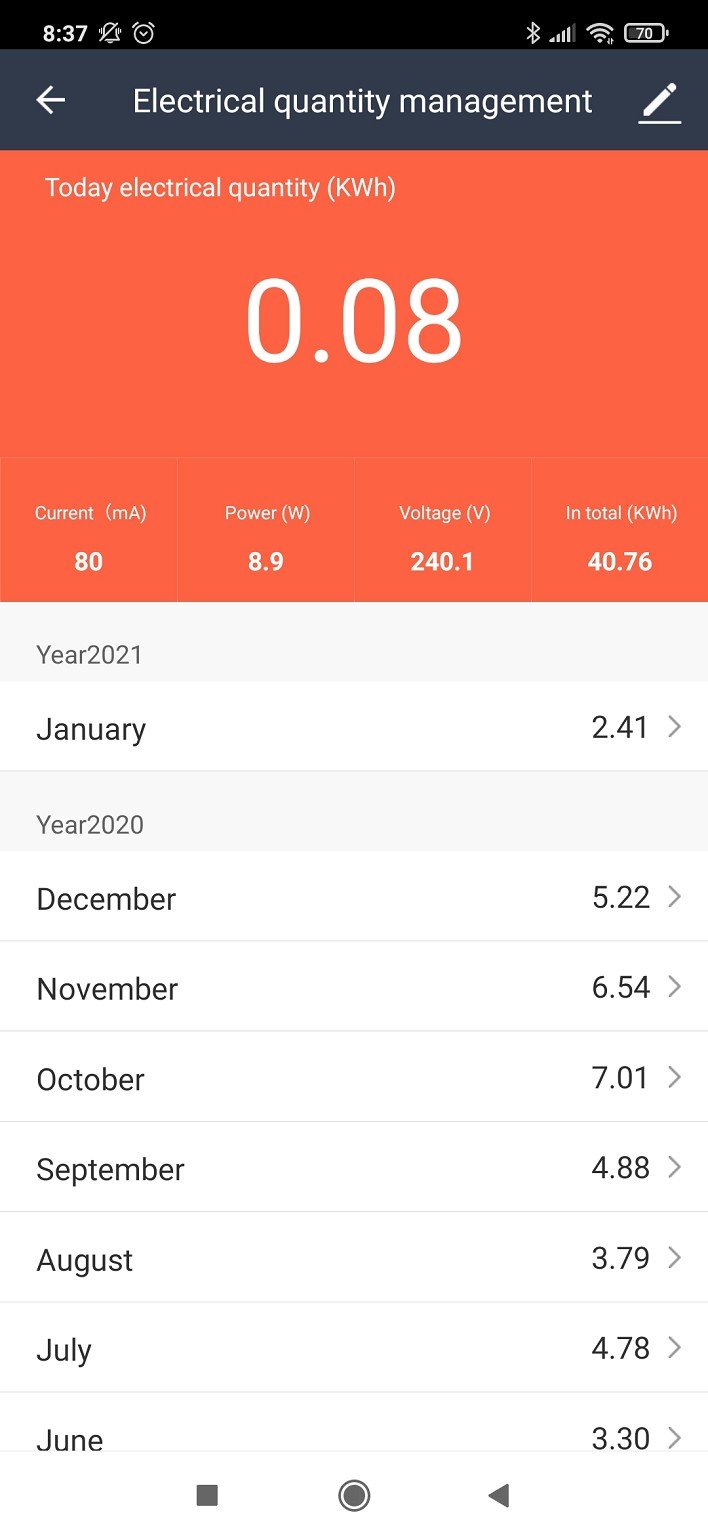Open September consumption breakdown
The height and width of the screenshot is (1536, 708).
354,1167
